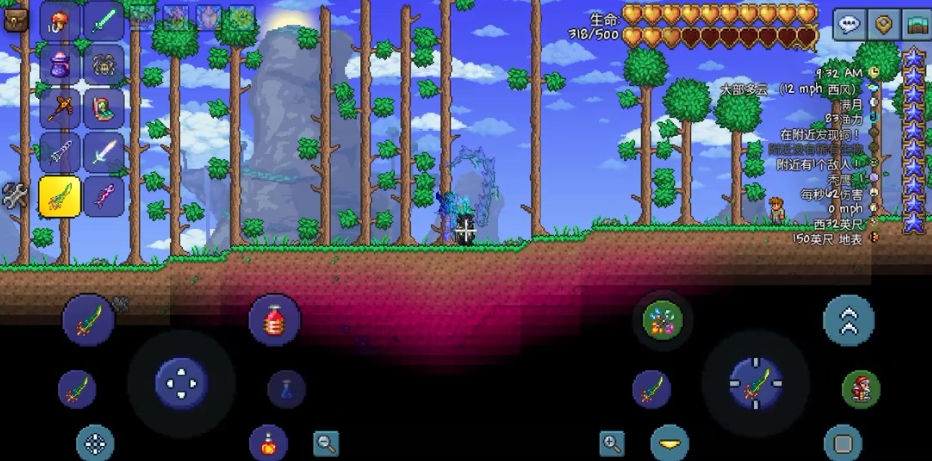Jump with the double arrow button
Screen dimensions: 932x461
click(849, 321)
